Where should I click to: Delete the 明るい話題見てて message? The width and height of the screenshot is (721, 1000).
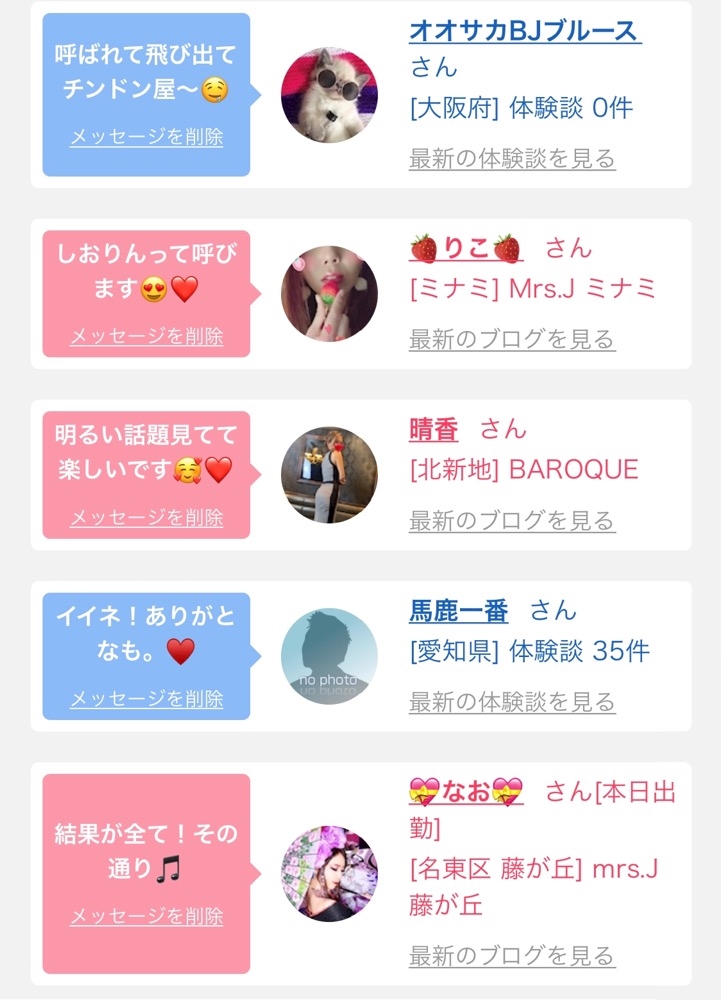pos(146,517)
